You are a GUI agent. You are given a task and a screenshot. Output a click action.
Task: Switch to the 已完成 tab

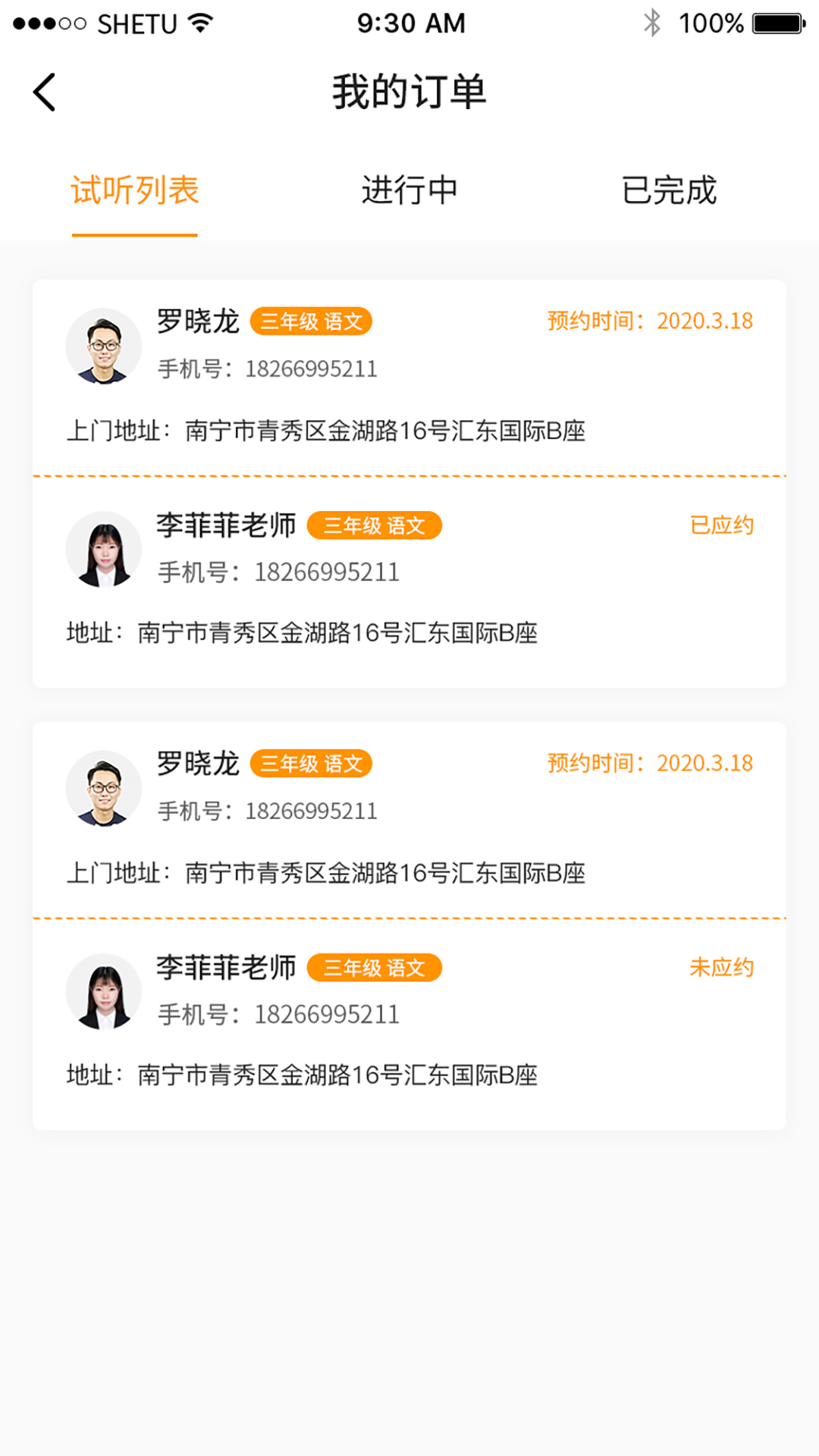coord(669,190)
